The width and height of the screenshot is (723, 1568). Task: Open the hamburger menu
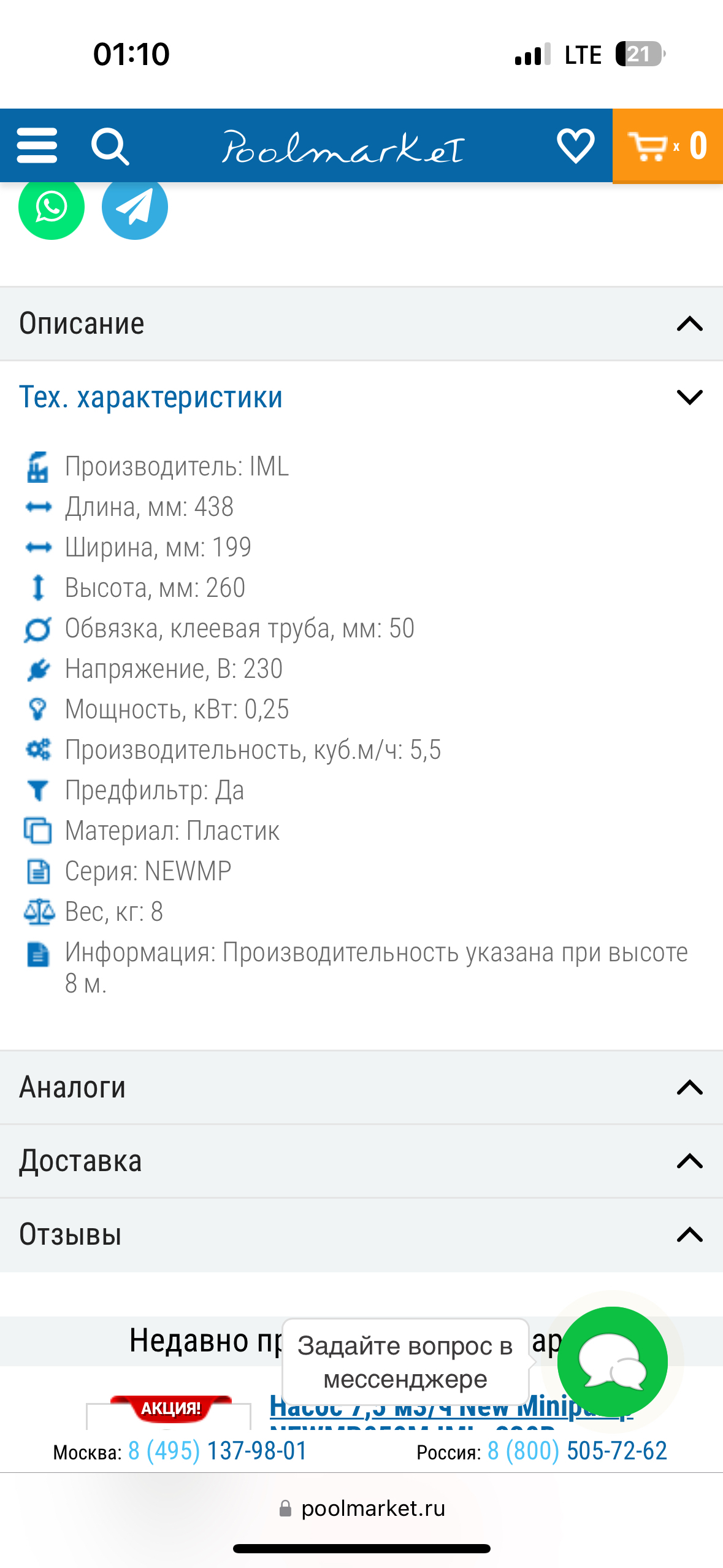37,146
